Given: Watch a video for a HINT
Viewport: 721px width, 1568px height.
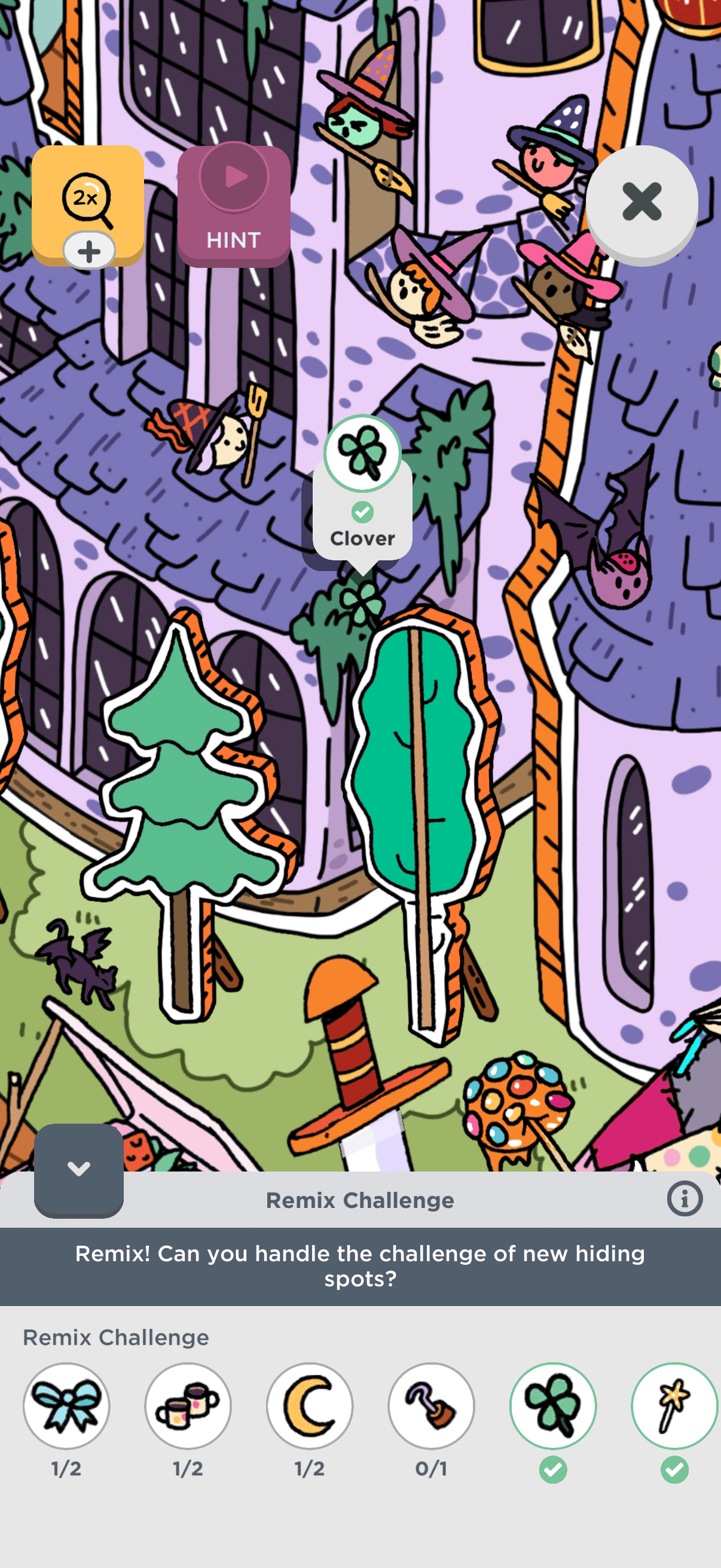Looking at the screenshot, I should (234, 205).
